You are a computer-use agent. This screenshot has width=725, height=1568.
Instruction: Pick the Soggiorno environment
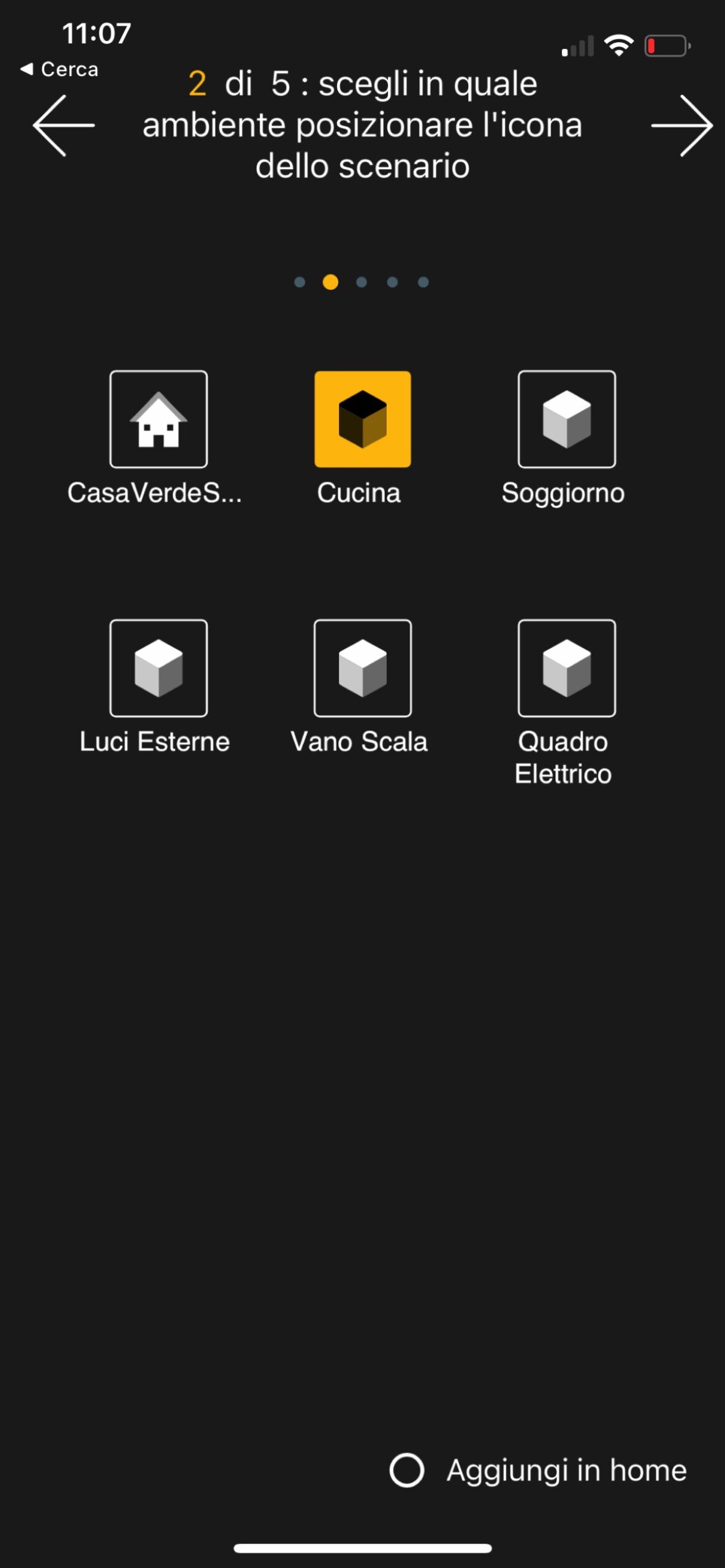[x=566, y=420]
